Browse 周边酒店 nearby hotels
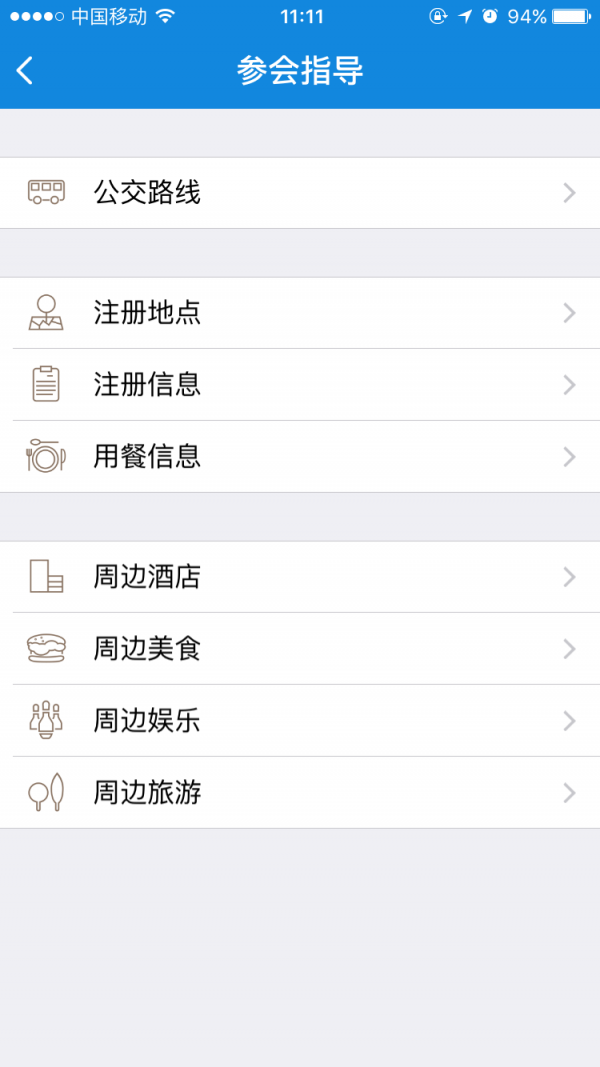The height and width of the screenshot is (1067, 600). tap(300, 577)
